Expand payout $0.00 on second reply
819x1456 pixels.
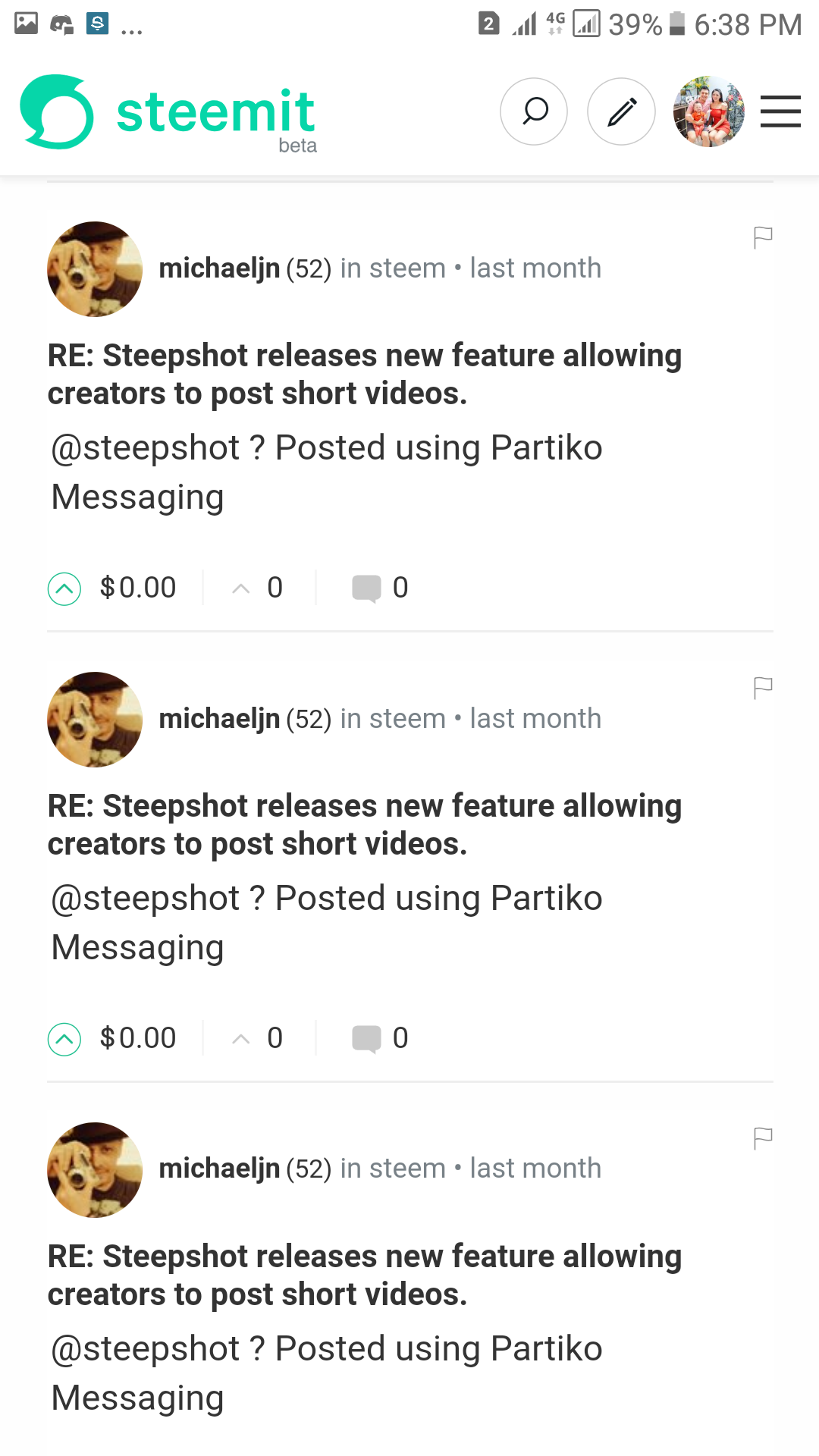[138, 1038]
